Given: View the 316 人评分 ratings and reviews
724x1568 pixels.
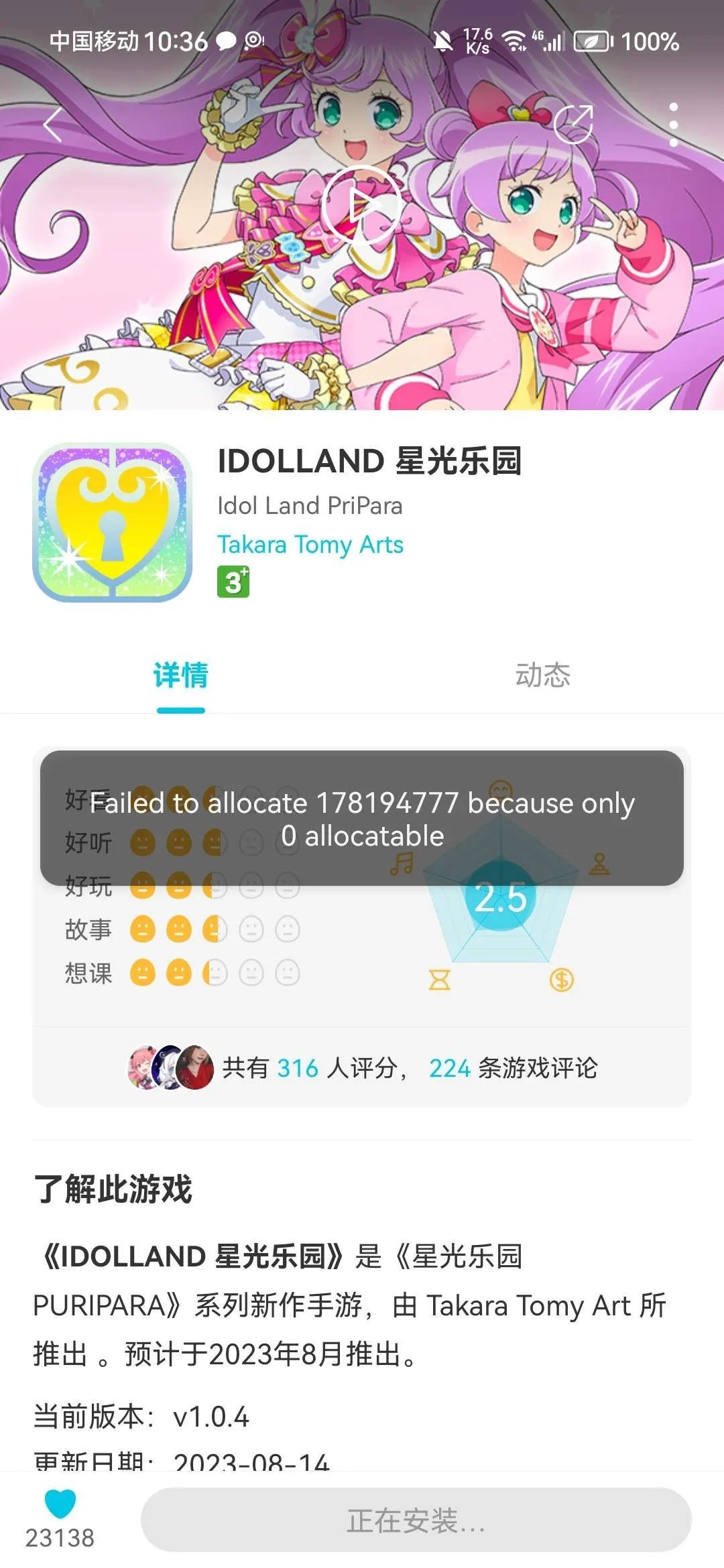Looking at the screenshot, I should click(x=362, y=1067).
